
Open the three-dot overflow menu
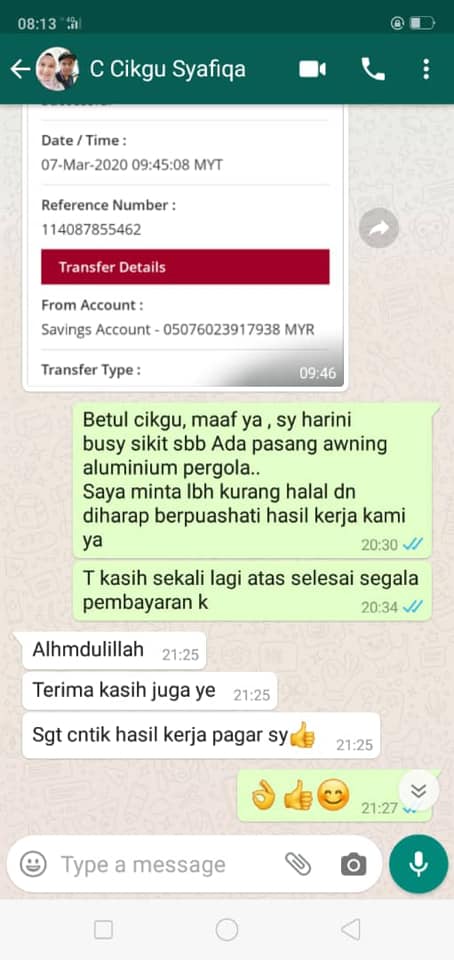click(426, 69)
